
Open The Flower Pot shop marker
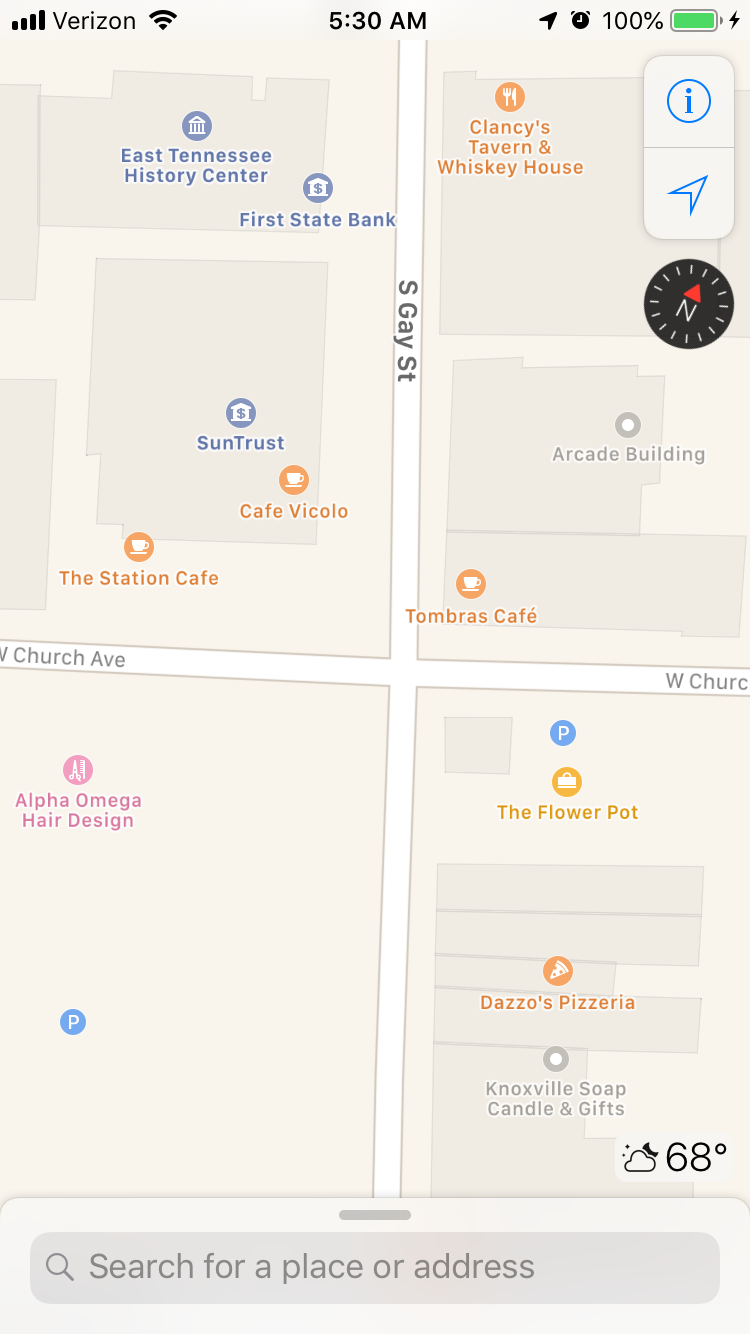pos(567,781)
